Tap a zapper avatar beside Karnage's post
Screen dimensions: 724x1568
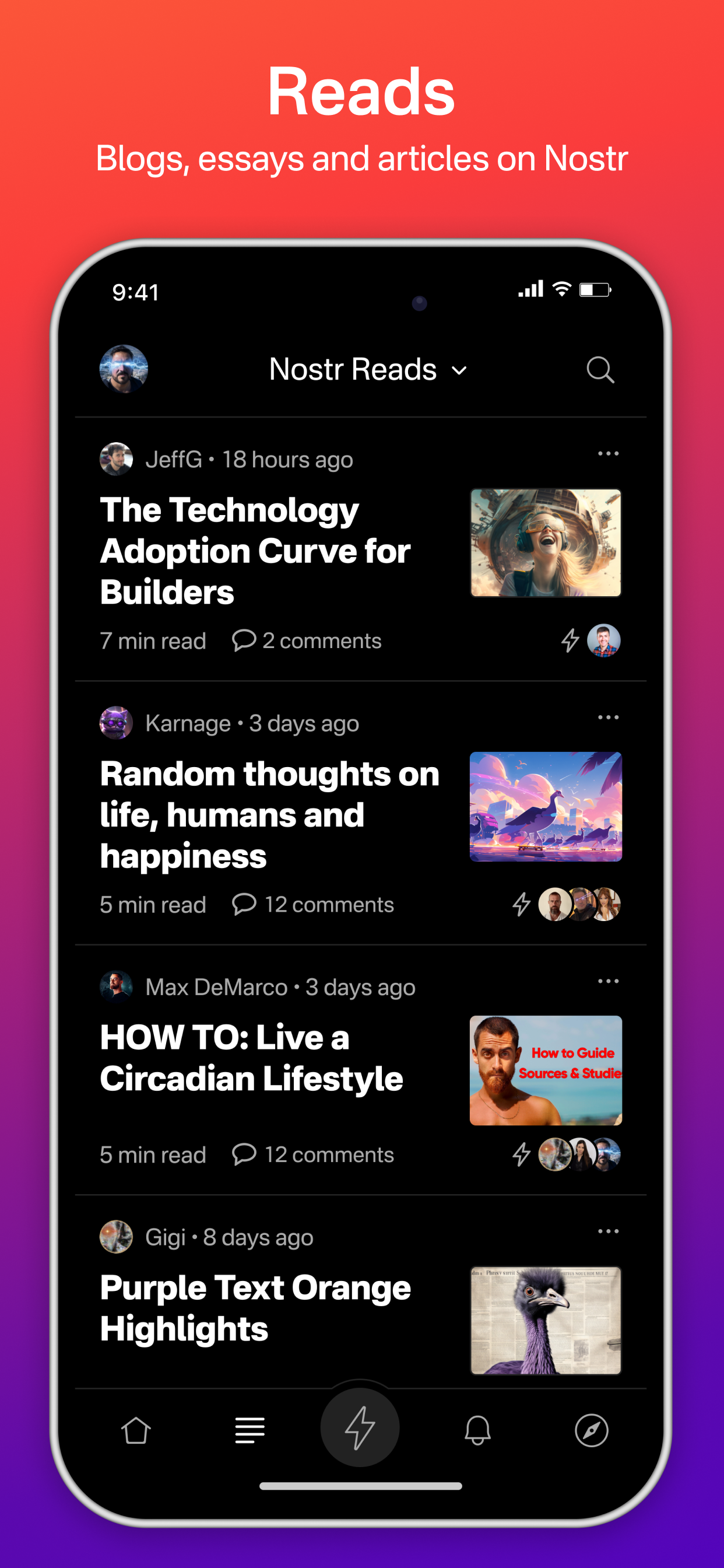(x=556, y=905)
